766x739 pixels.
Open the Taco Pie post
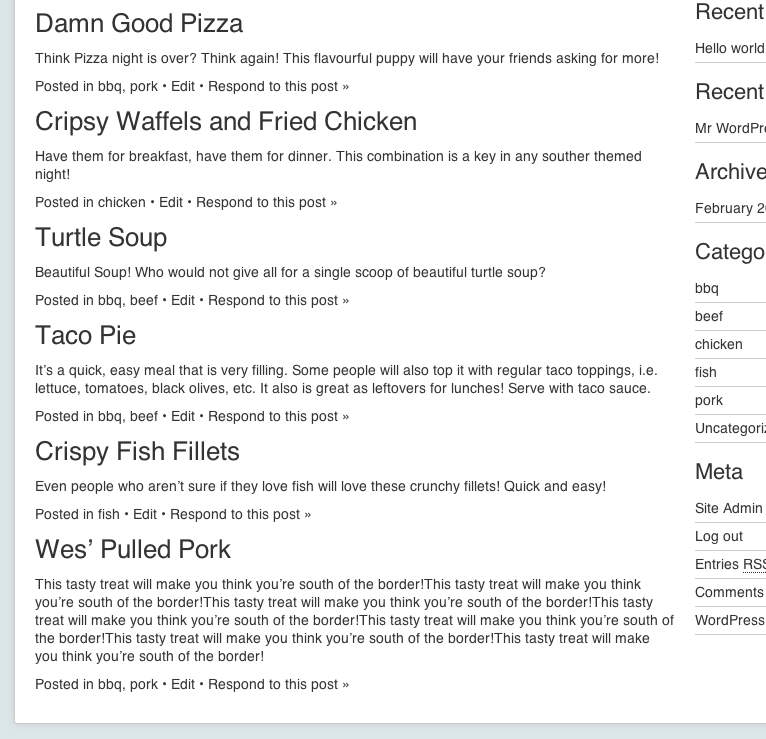pos(85,336)
